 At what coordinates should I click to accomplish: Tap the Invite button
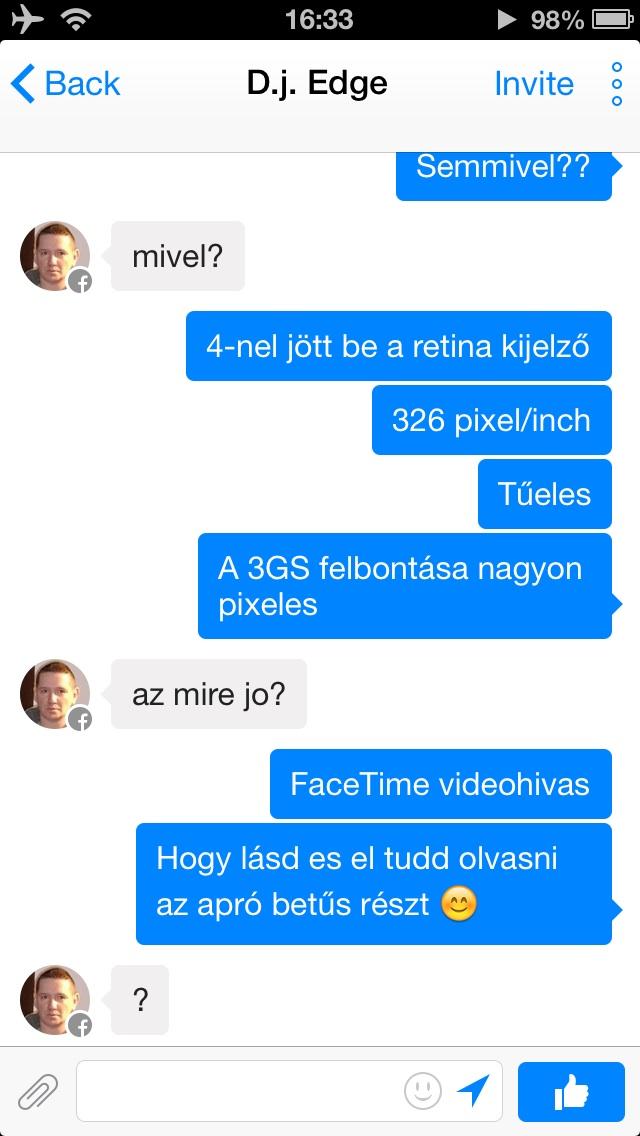pos(534,84)
